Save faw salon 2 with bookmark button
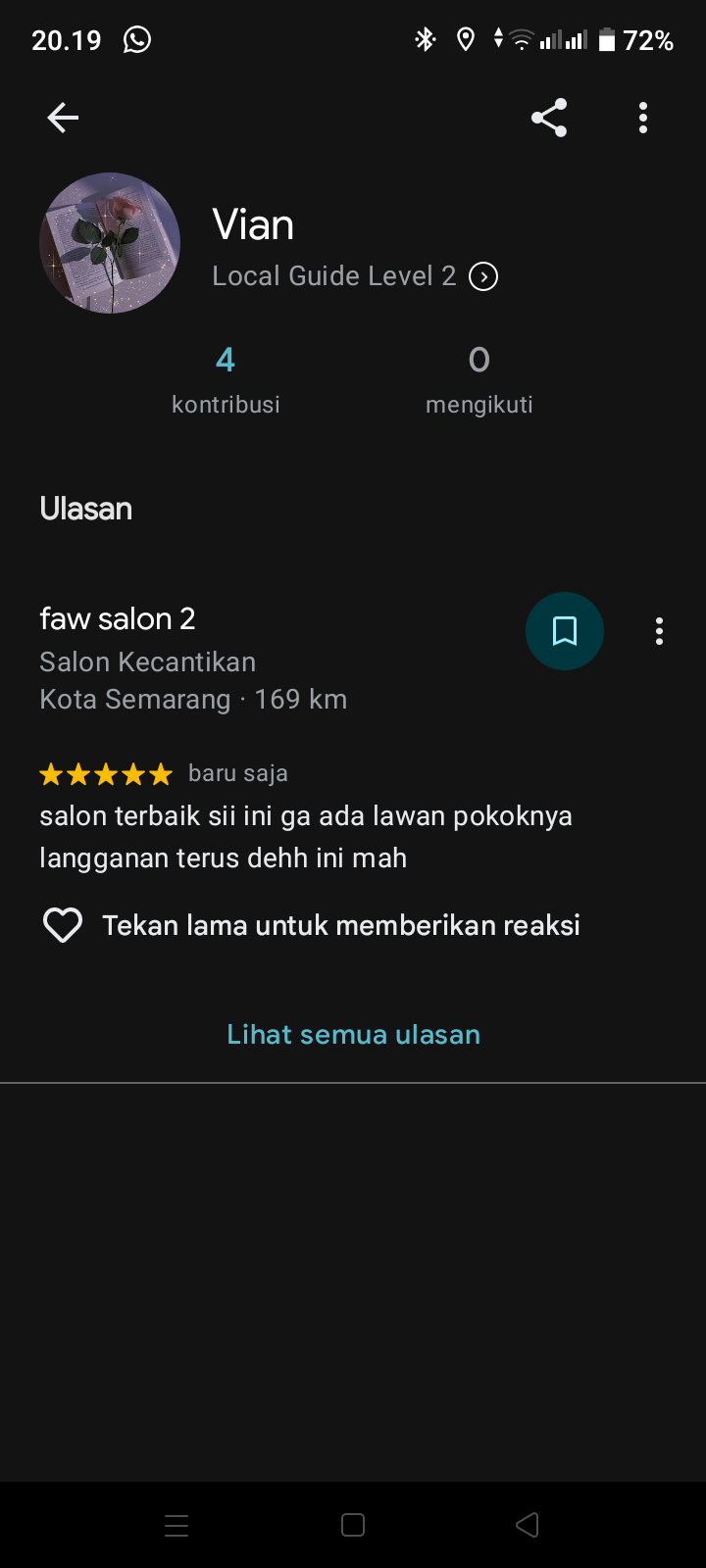706x1568 pixels. click(x=565, y=631)
